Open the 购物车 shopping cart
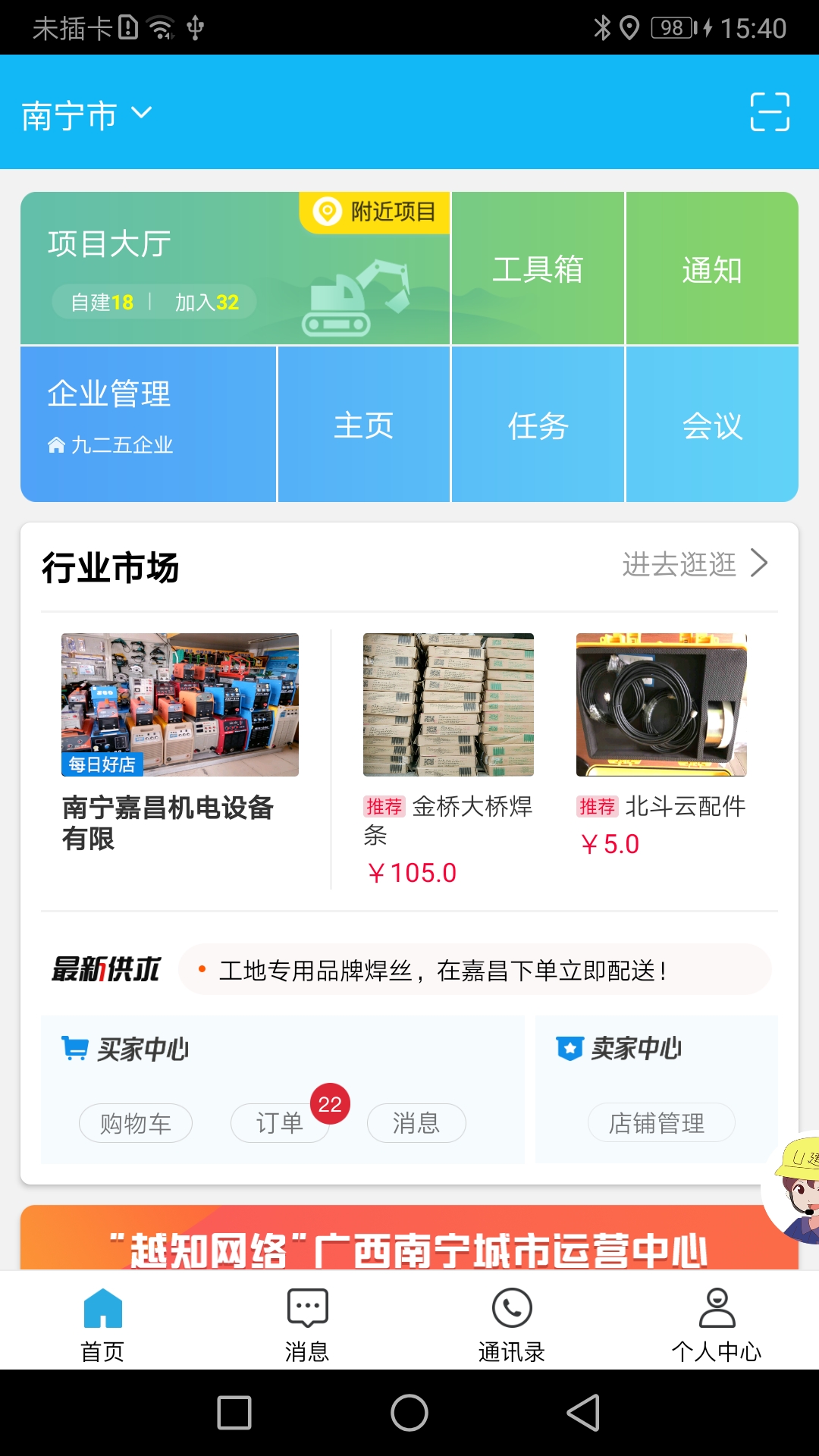 pyautogui.click(x=135, y=1123)
